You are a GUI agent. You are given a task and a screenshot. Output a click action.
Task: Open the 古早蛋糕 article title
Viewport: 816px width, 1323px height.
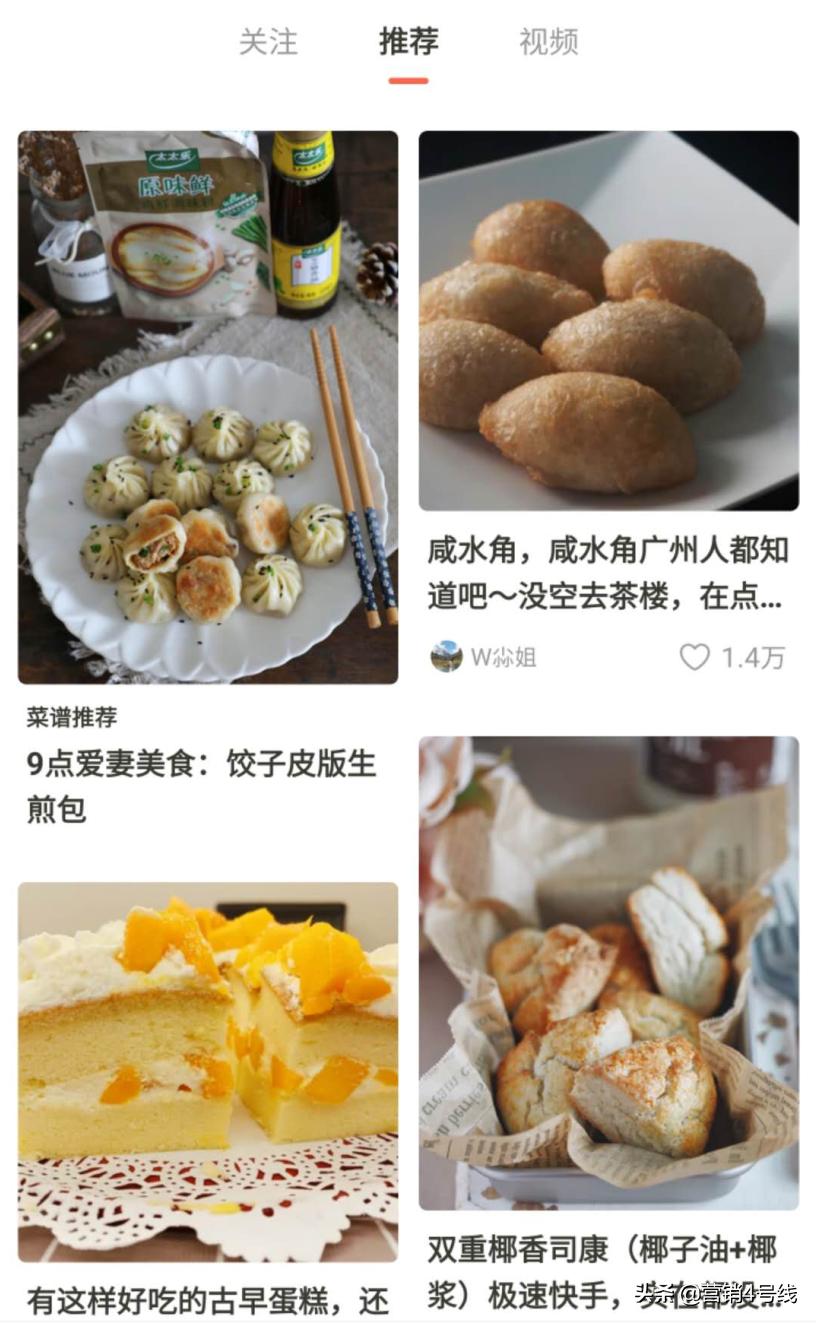point(200,1302)
